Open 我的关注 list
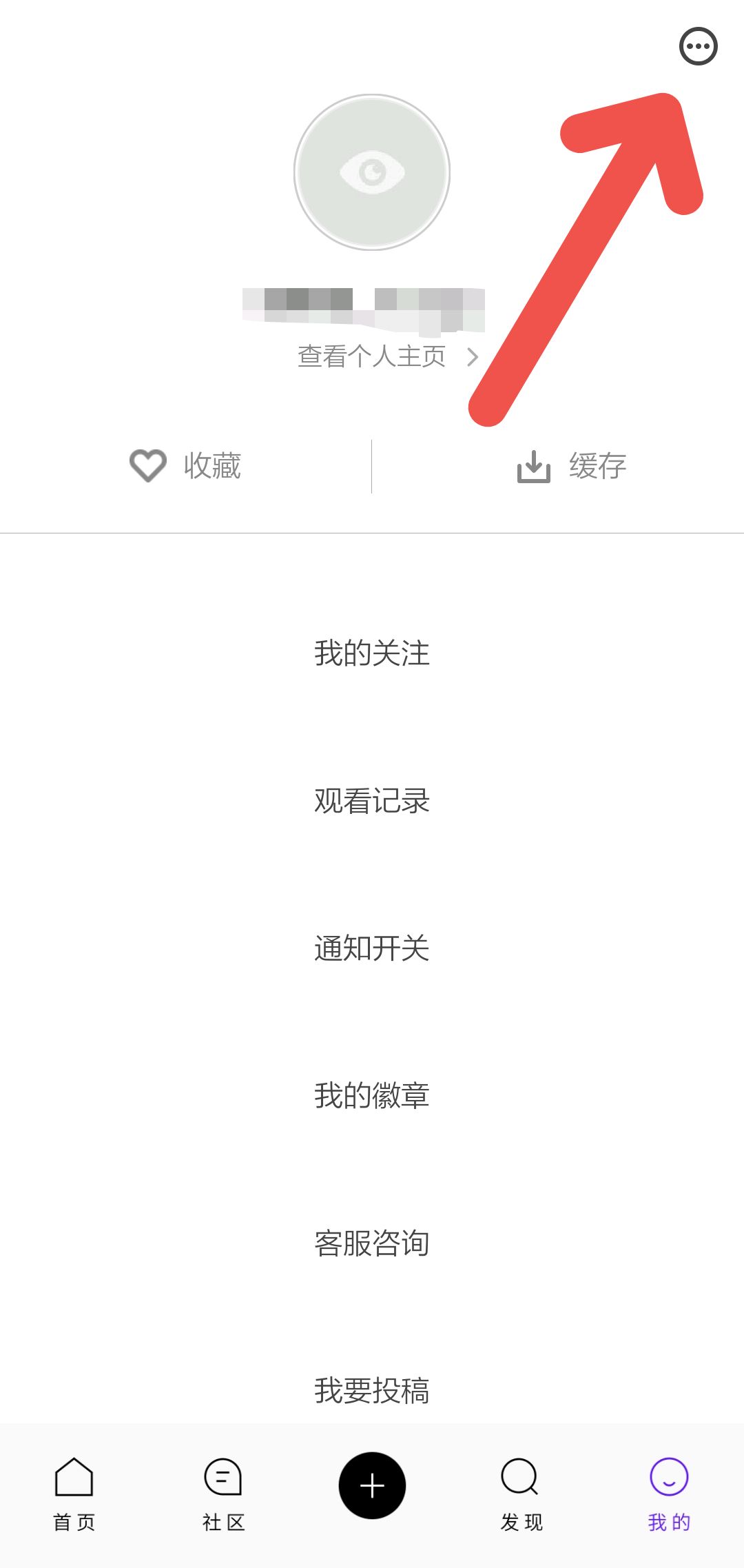 pos(372,653)
